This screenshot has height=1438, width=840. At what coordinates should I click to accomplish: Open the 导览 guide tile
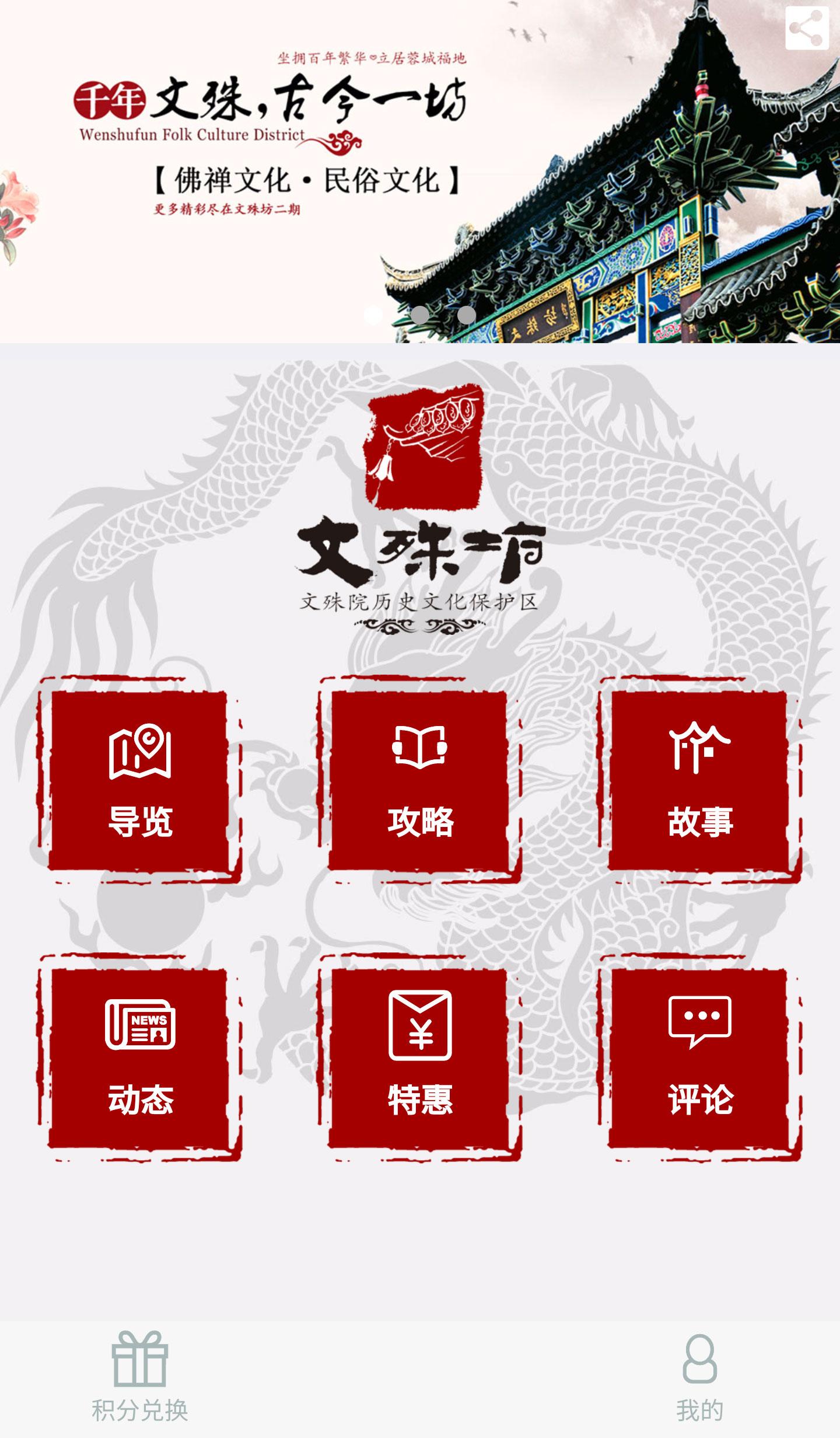139,780
